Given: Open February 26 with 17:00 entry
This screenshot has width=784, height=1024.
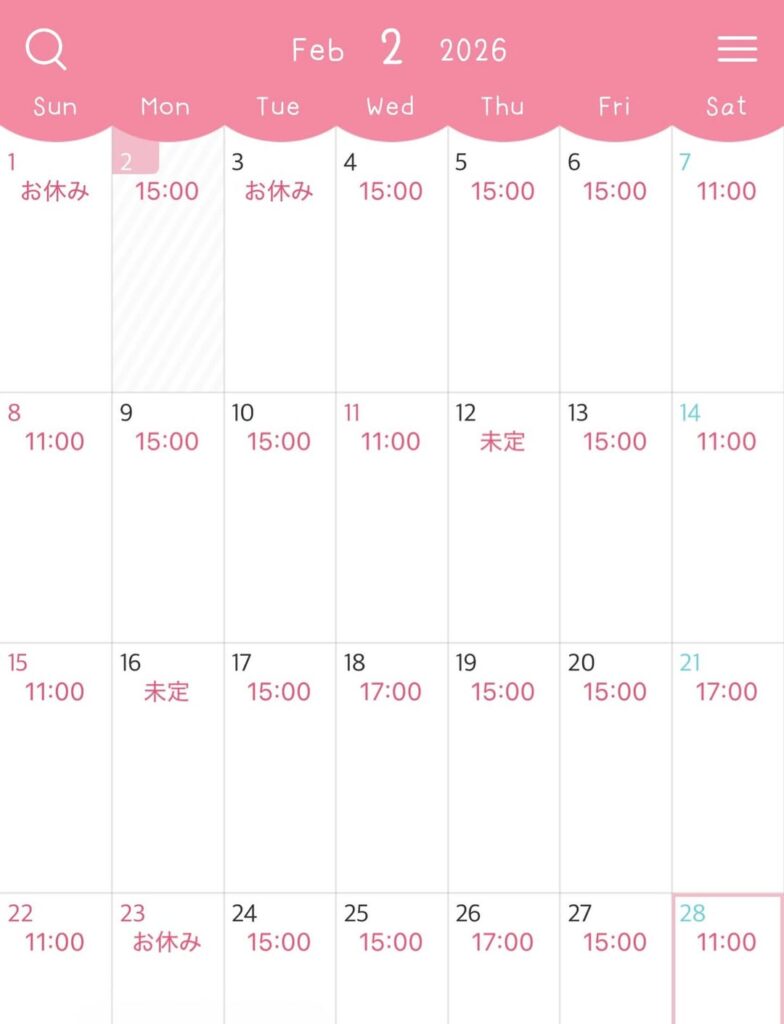Looking at the screenshot, I should tap(503, 960).
